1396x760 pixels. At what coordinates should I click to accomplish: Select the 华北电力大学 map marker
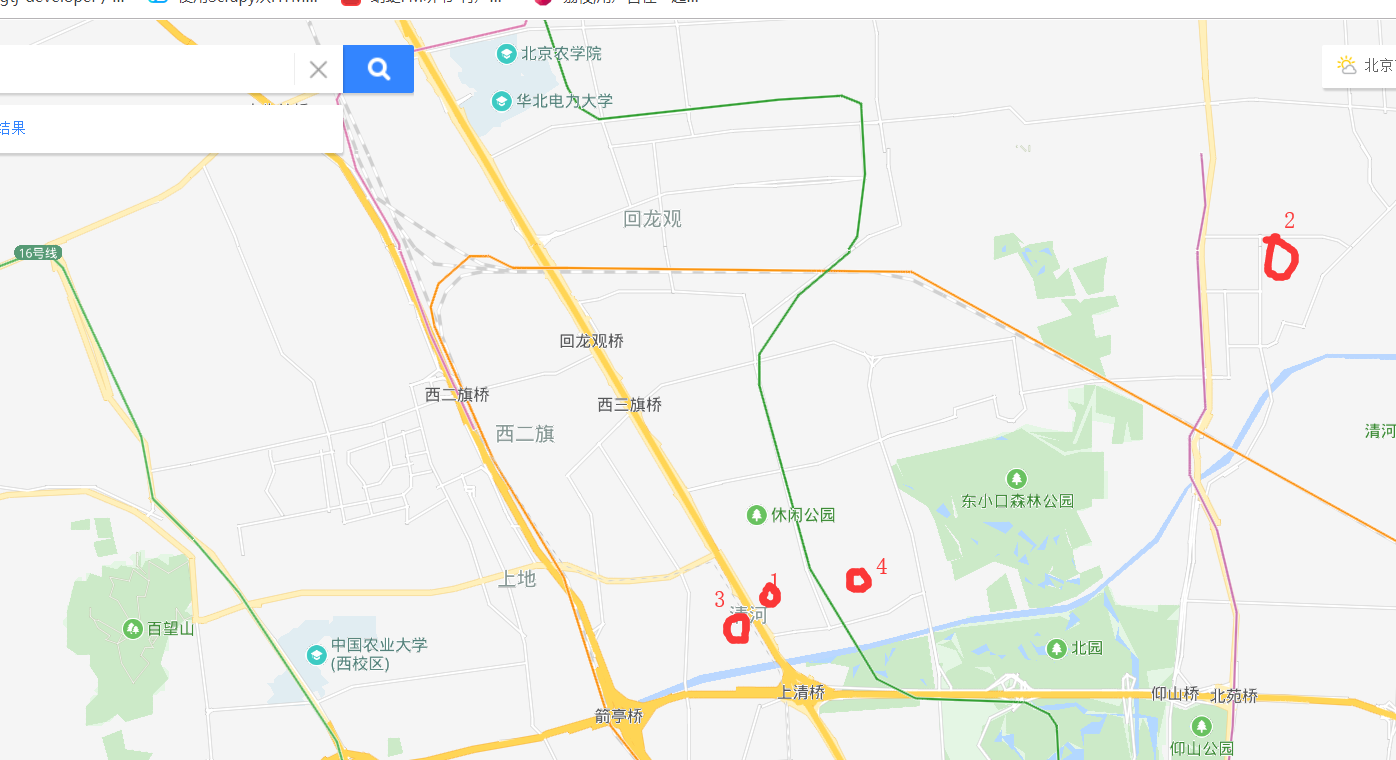[502, 101]
